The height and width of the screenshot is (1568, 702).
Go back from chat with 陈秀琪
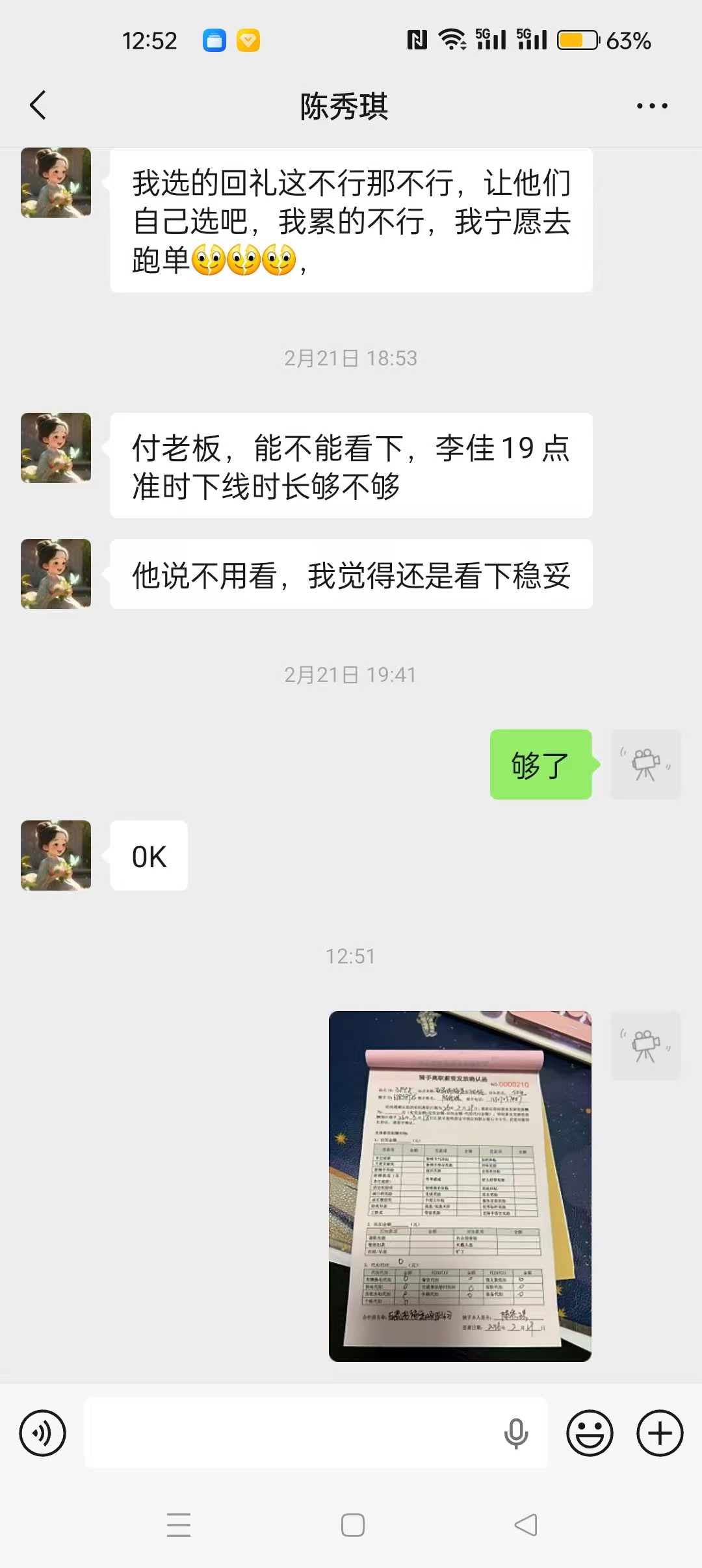coord(38,105)
